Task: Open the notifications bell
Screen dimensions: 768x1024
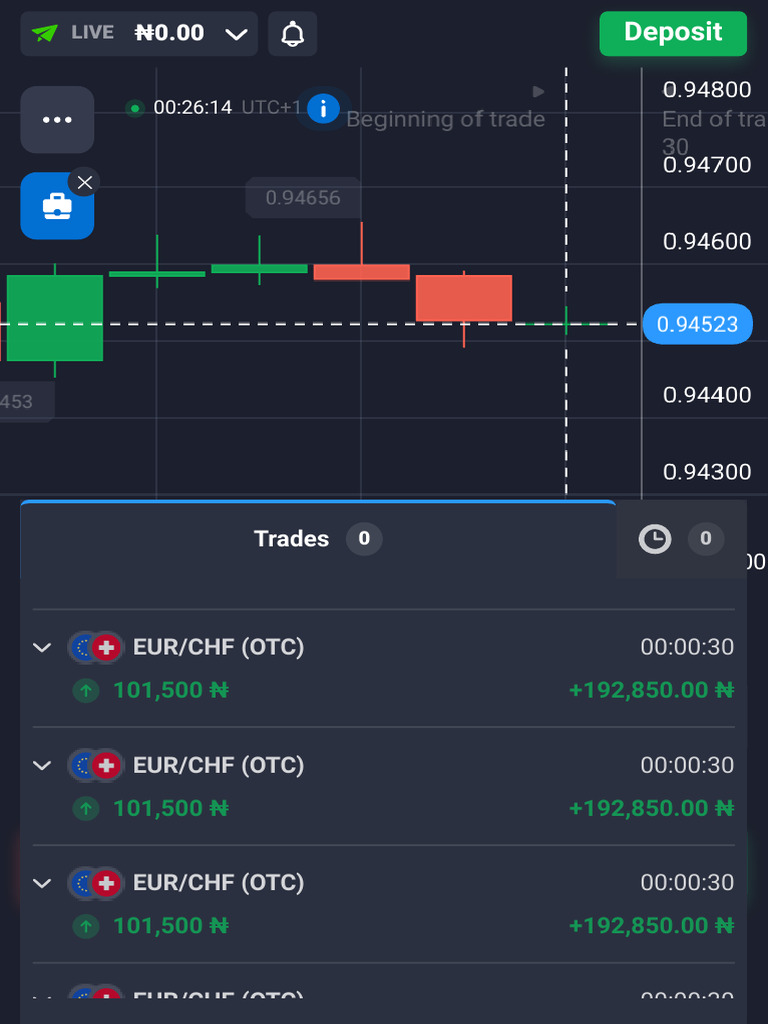Action: coord(292,34)
